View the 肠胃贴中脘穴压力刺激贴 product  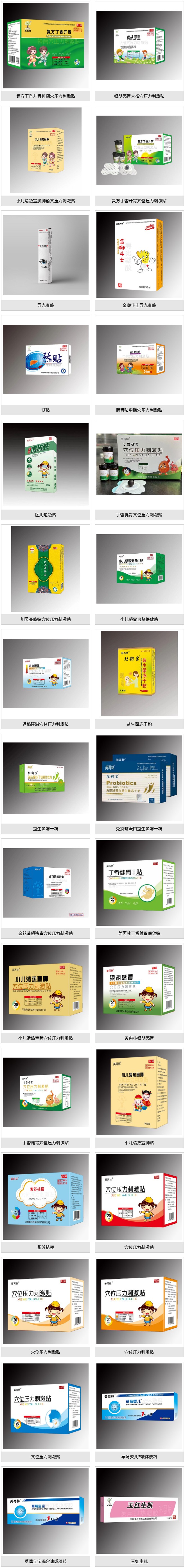coord(139,360)
